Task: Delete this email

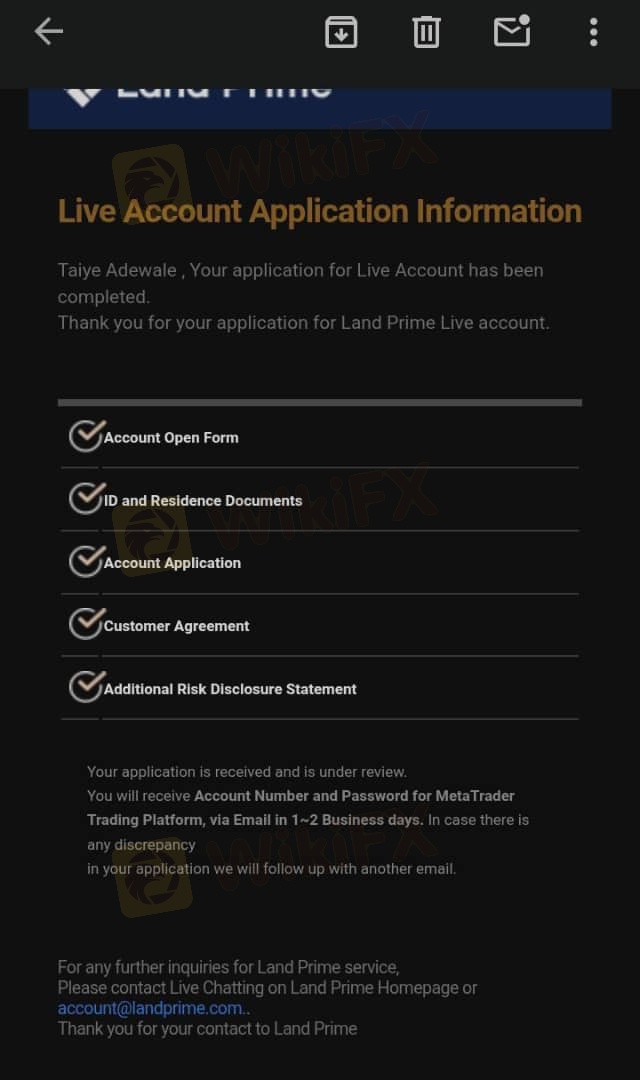Action: (426, 32)
